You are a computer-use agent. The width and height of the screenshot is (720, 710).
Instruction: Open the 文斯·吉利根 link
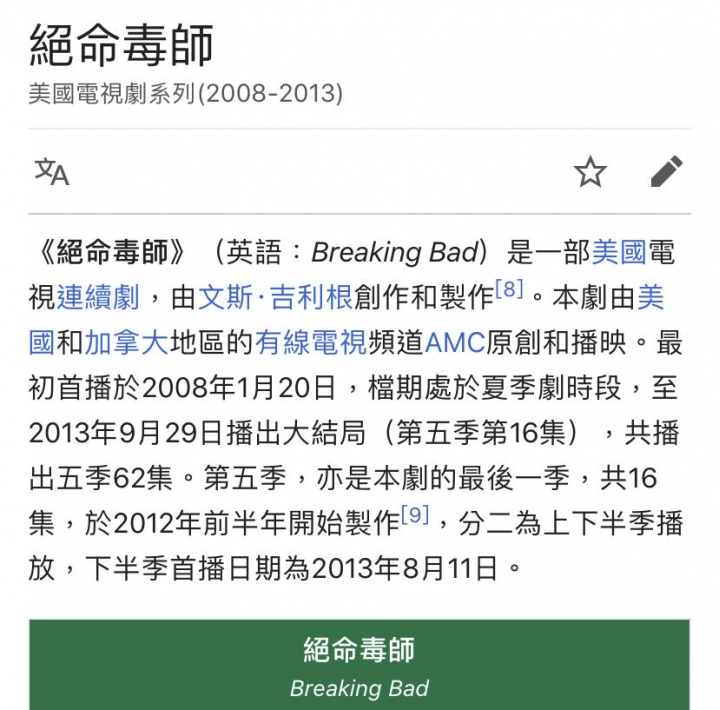click(275, 298)
